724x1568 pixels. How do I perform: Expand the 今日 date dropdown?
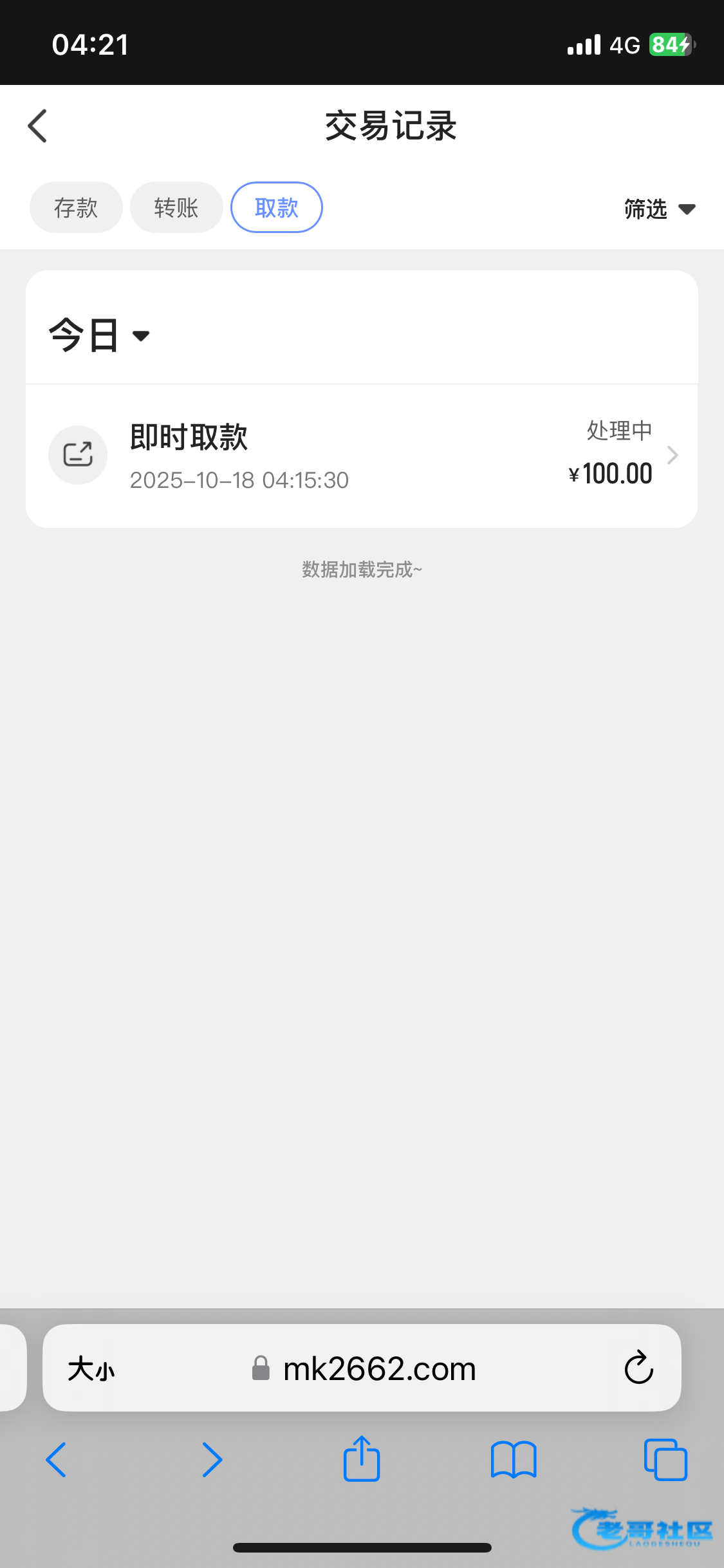pos(100,335)
